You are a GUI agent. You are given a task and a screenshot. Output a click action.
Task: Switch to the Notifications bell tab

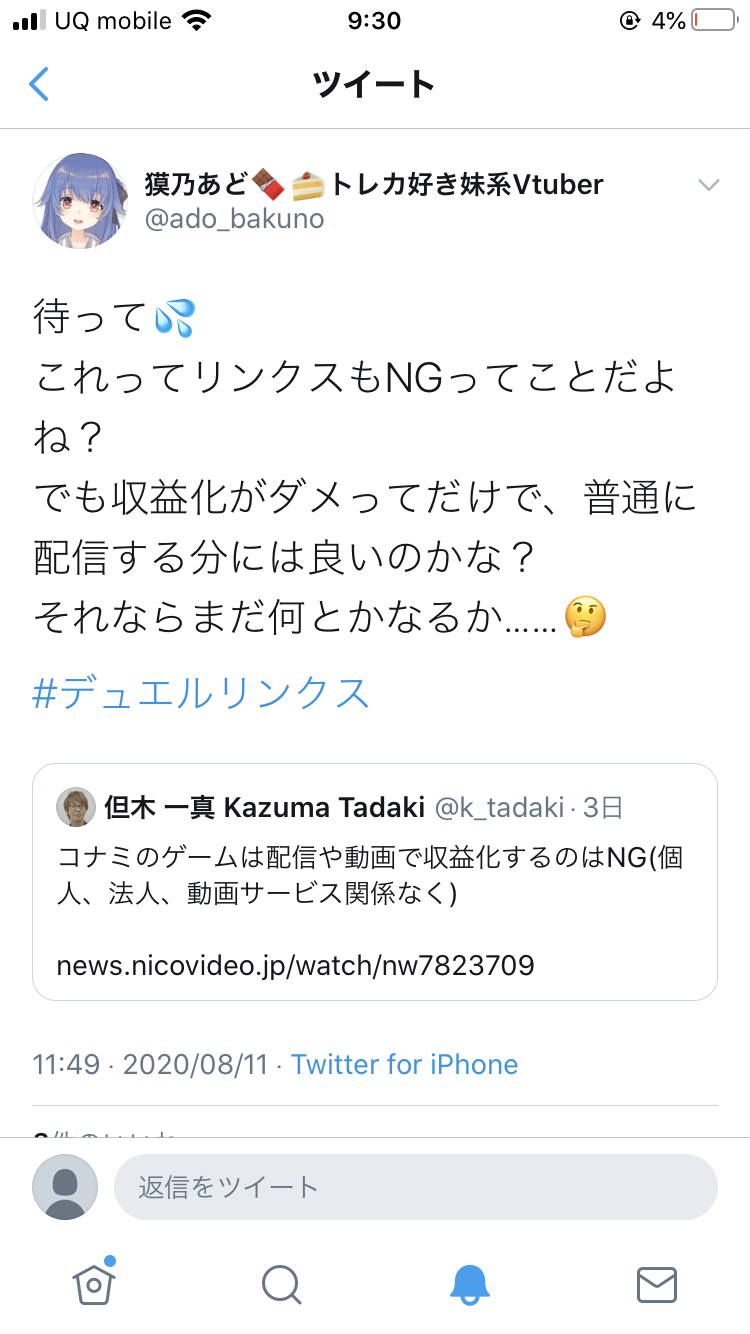point(469,1284)
